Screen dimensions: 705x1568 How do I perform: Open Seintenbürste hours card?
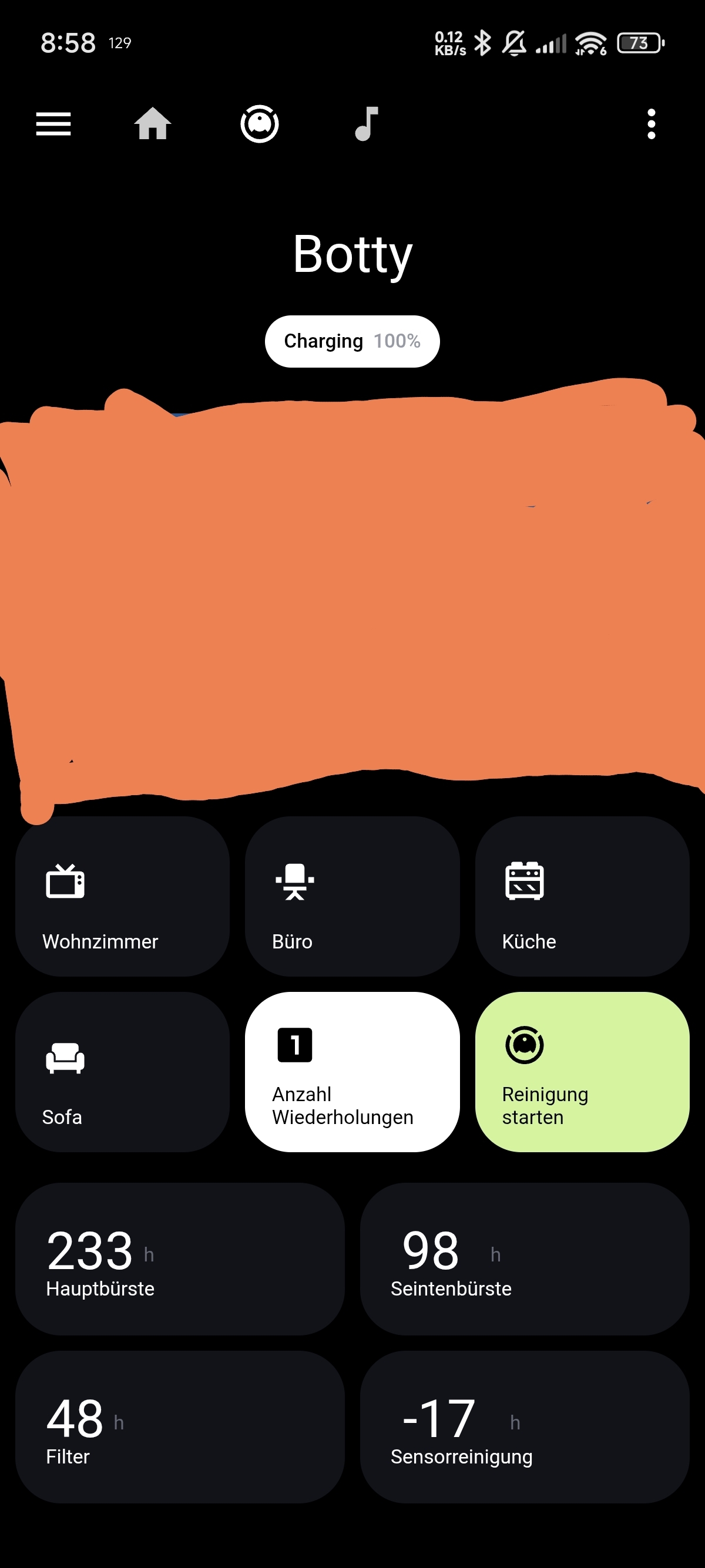pos(524,1259)
